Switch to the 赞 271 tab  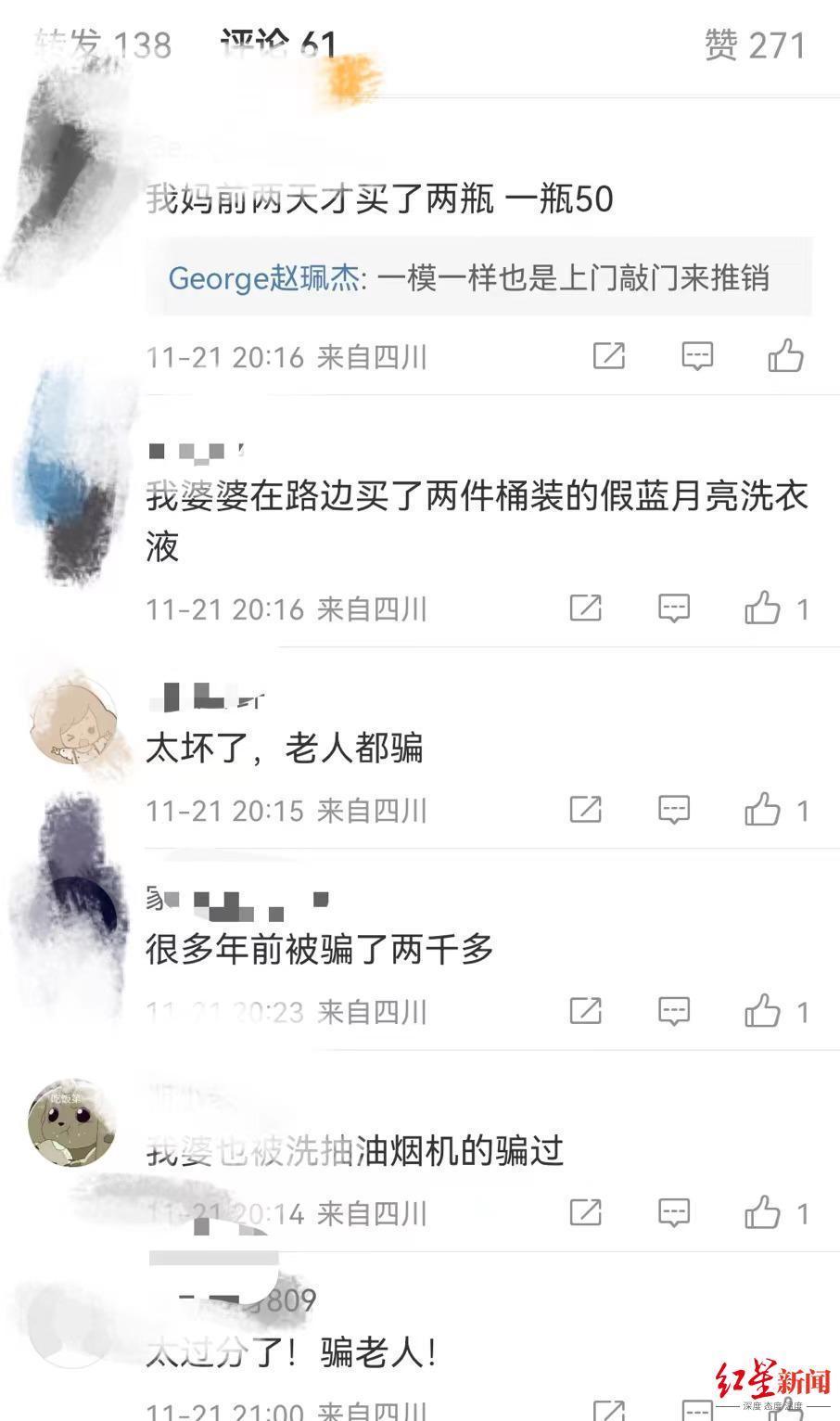[755, 45]
